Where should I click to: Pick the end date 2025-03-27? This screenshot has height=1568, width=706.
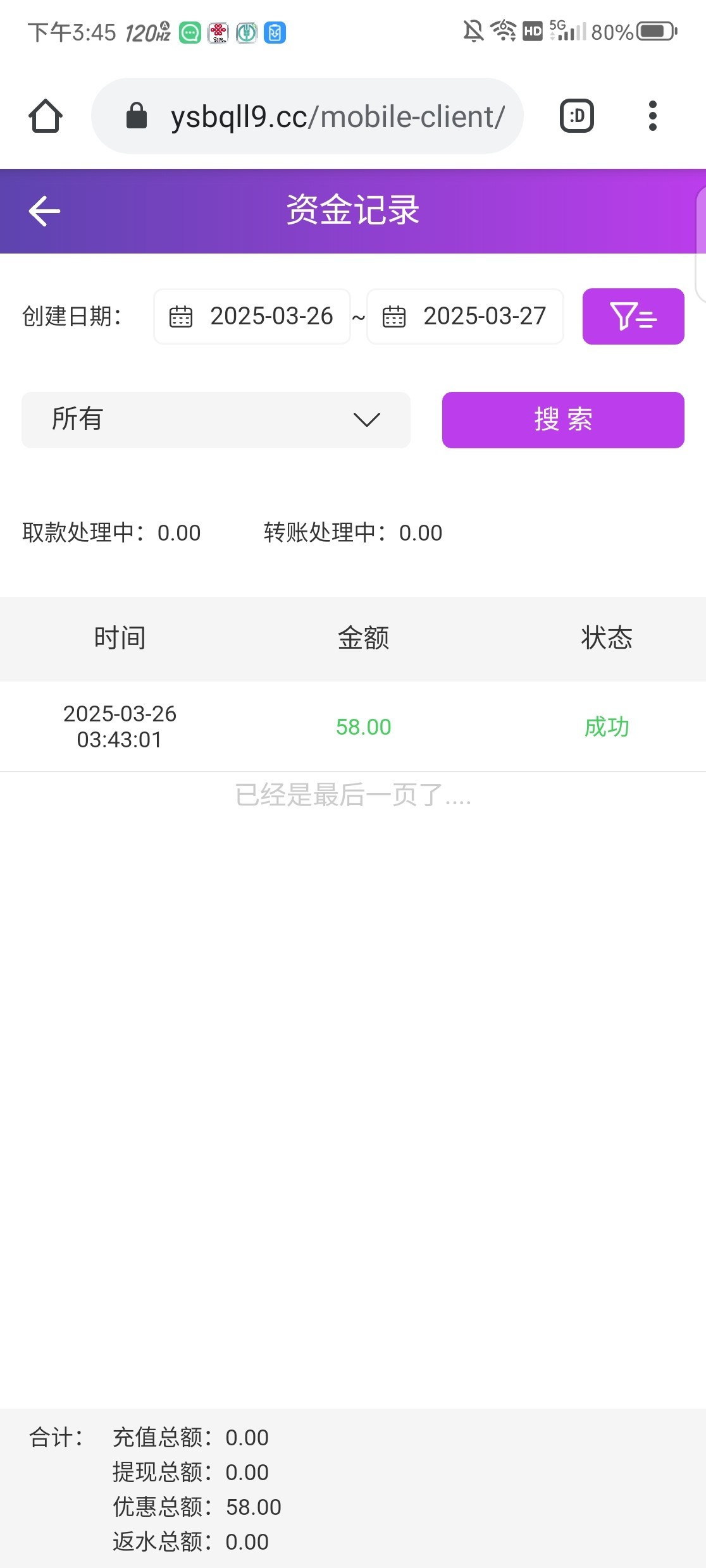coord(466,317)
